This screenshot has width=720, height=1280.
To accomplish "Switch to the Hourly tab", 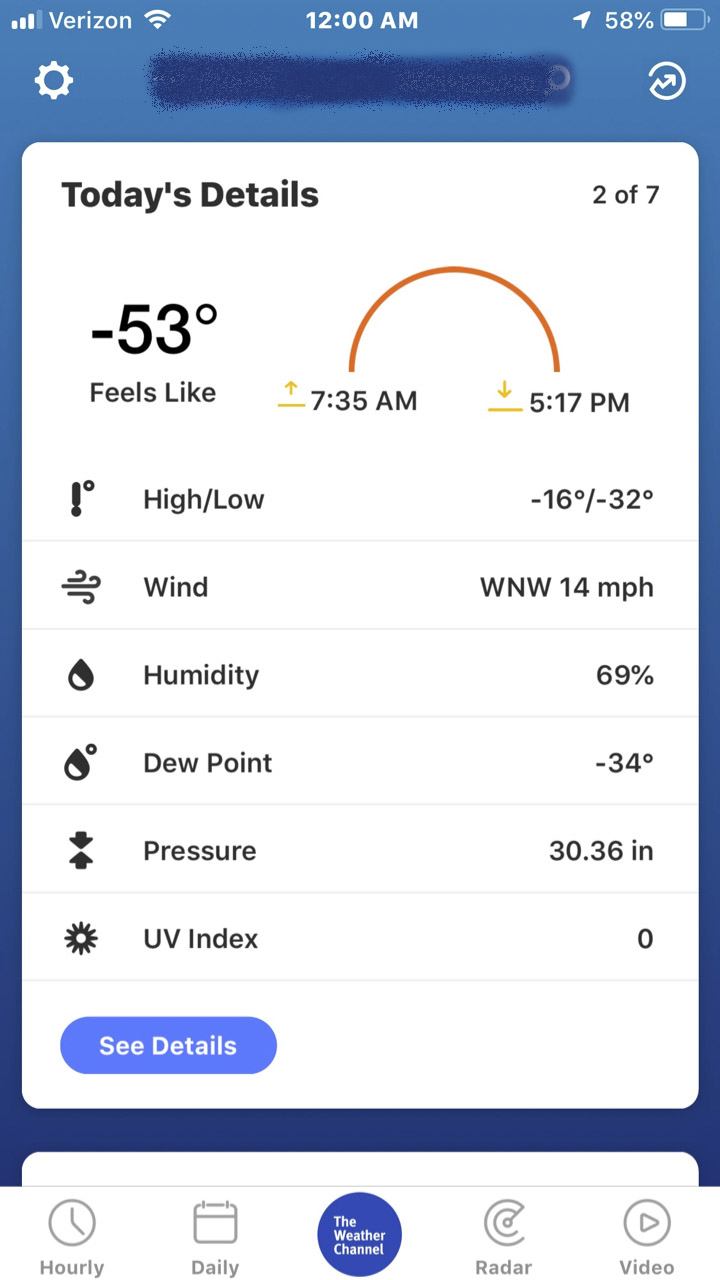I will click(72, 1238).
